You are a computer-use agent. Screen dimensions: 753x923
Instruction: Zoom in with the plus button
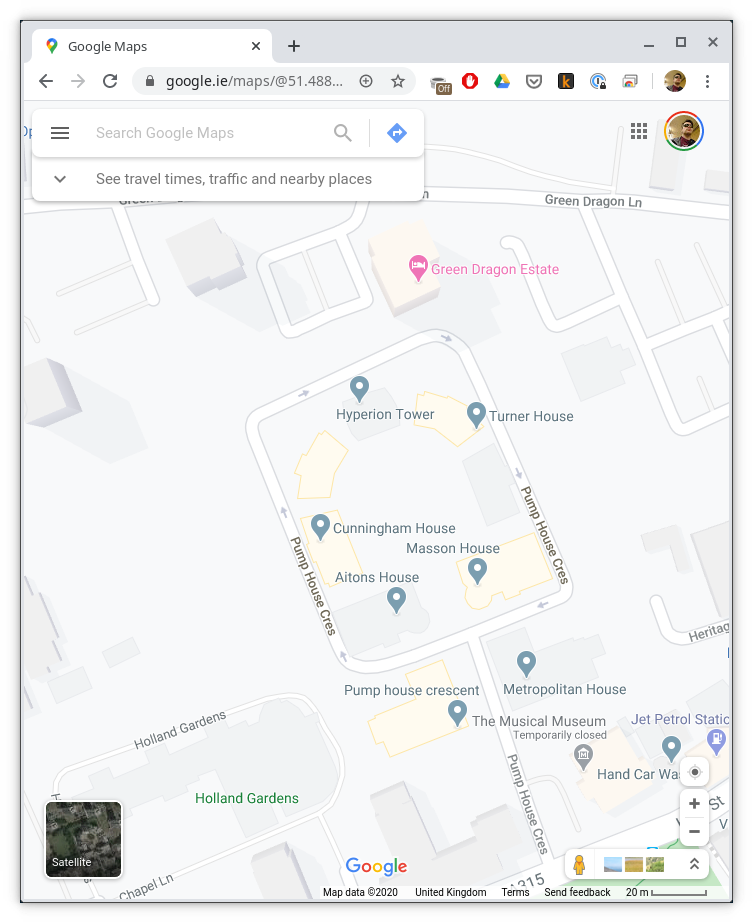(x=694, y=804)
